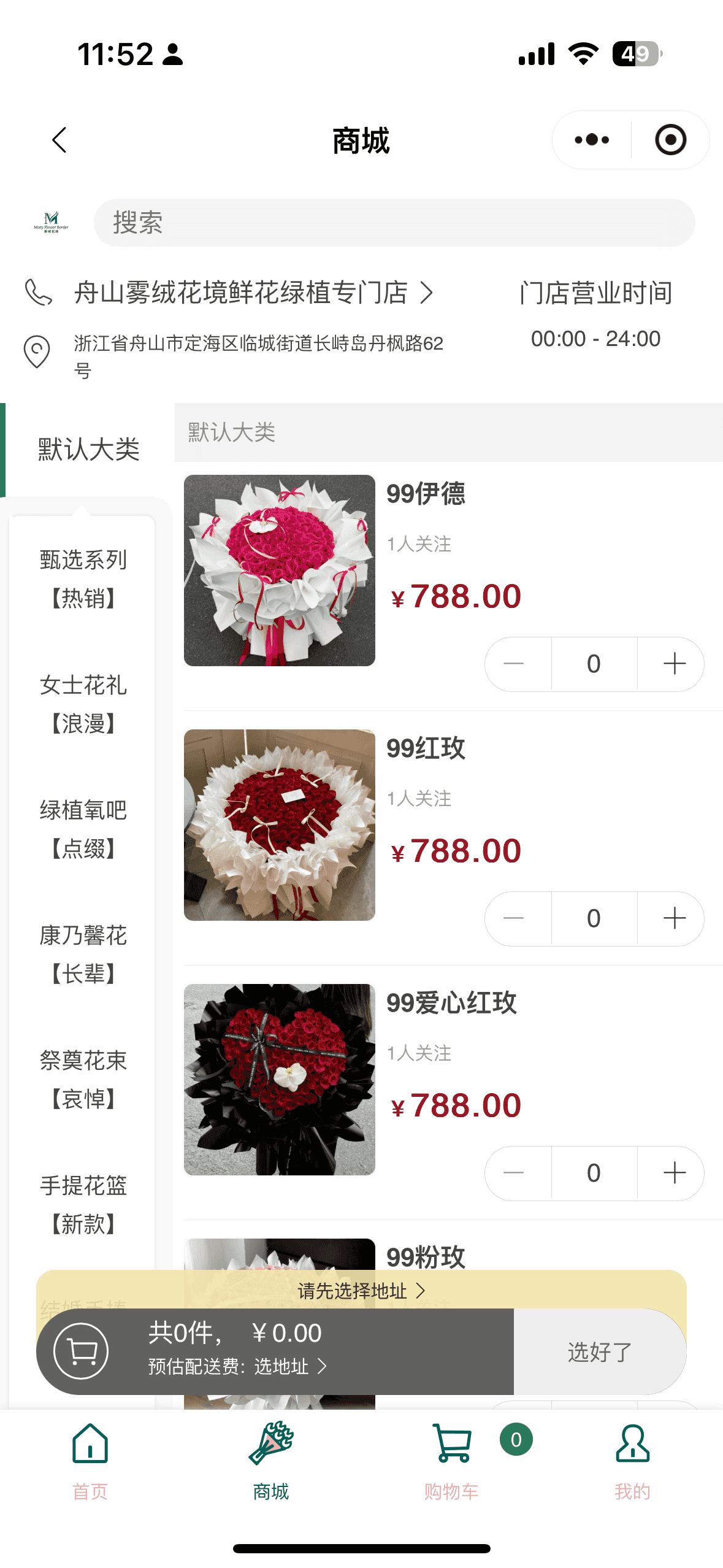The height and width of the screenshot is (1568, 723).
Task: Close the mini program via circle icon
Action: tap(670, 140)
